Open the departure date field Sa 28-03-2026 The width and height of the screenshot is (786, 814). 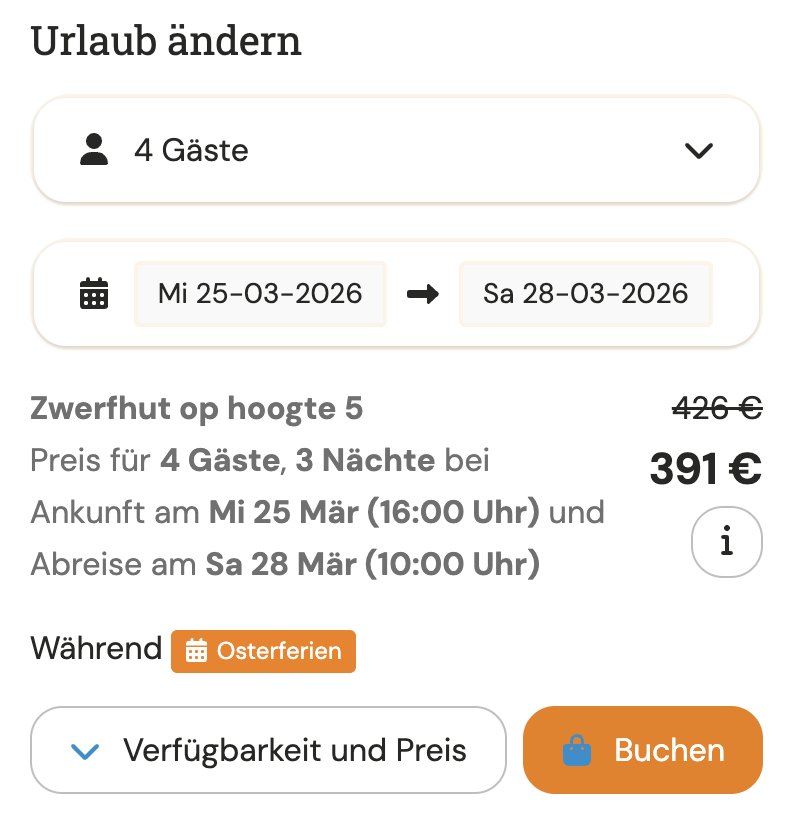coord(586,293)
